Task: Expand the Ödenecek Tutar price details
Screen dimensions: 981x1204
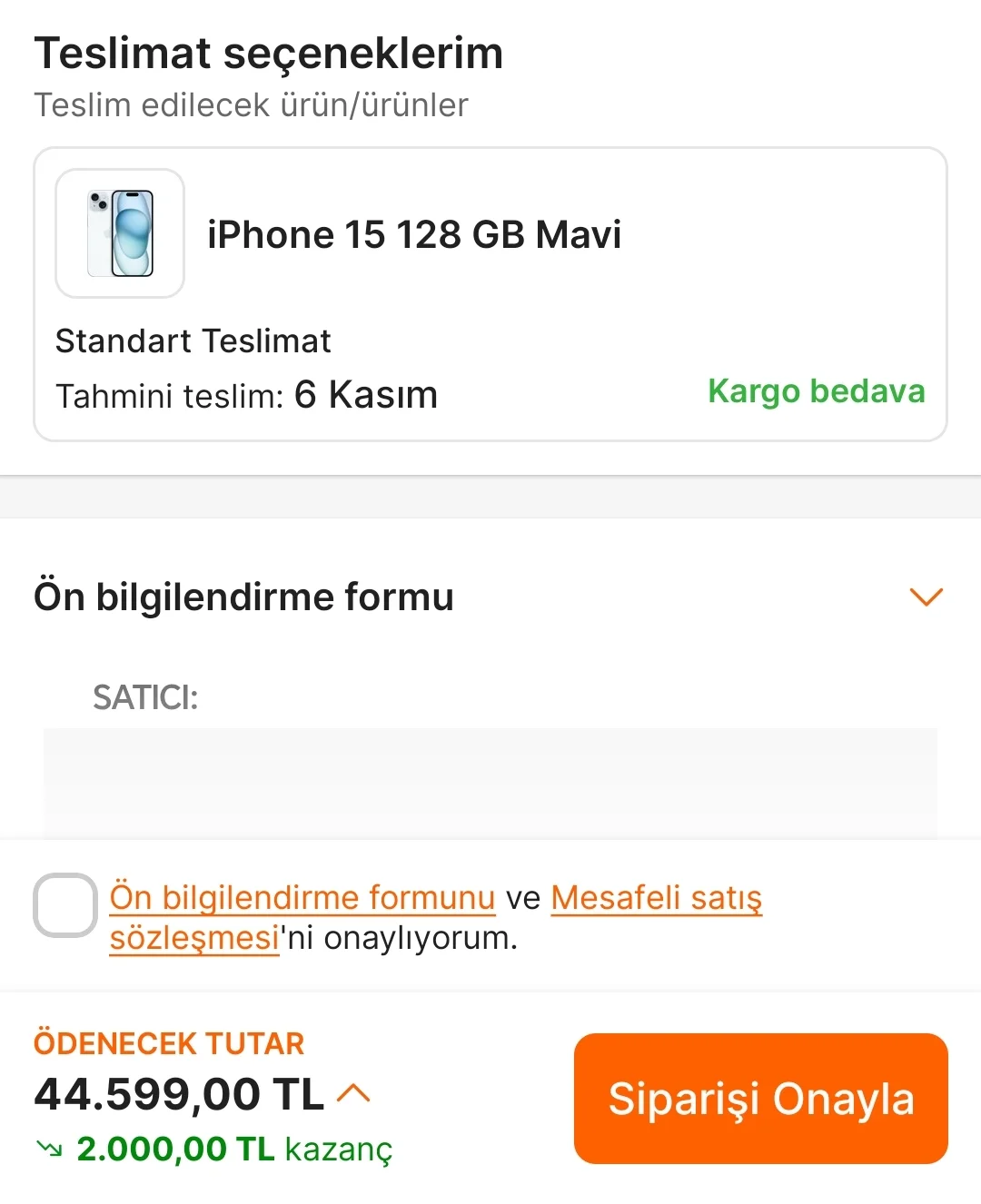Action: (353, 1093)
